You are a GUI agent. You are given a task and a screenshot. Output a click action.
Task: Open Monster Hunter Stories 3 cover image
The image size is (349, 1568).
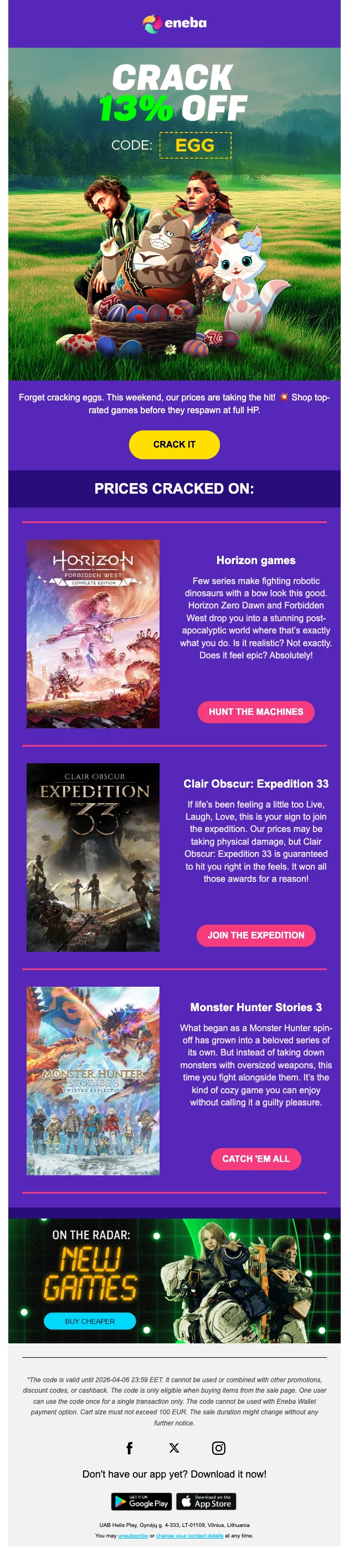(93, 1080)
